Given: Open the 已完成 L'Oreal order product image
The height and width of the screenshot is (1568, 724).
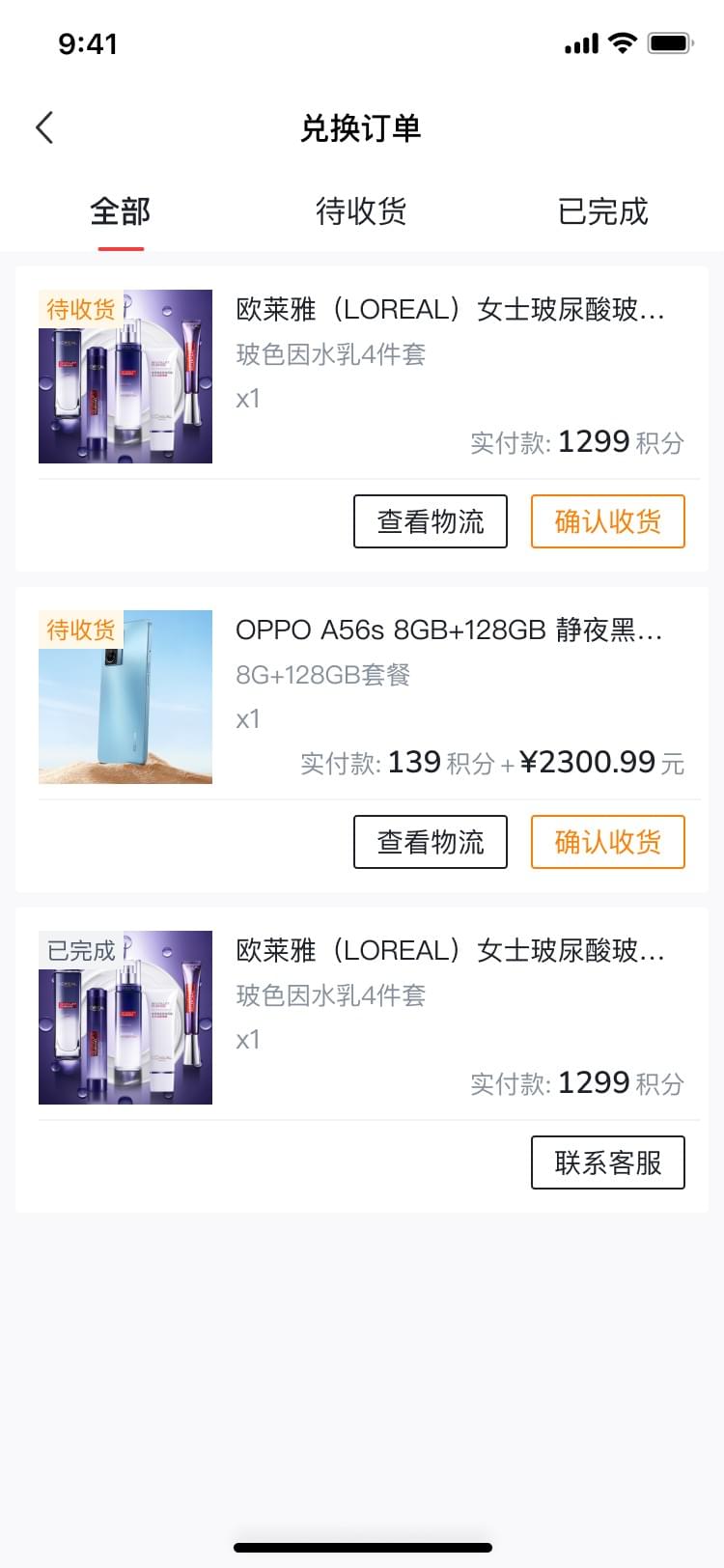Looking at the screenshot, I should 125,1018.
